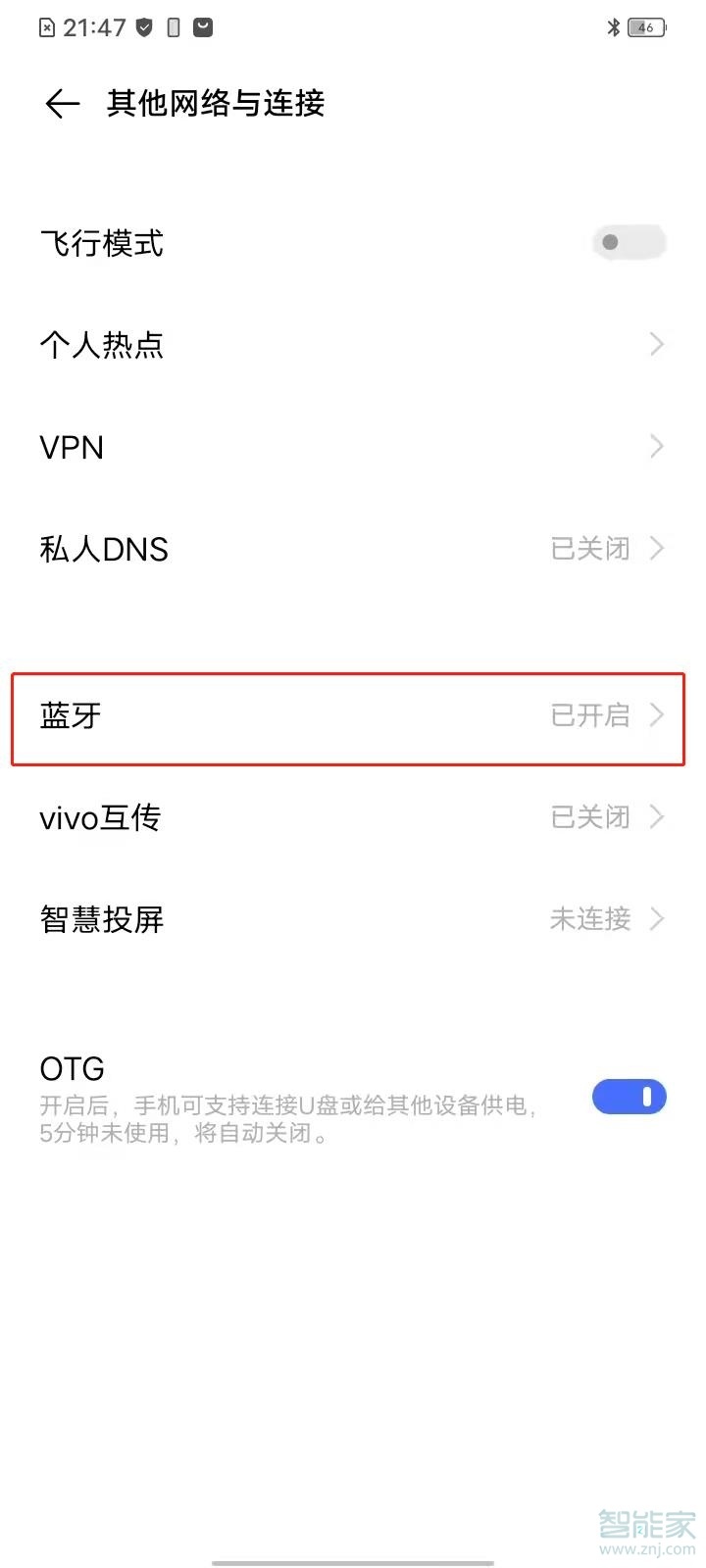This screenshot has width=706, height=1568.
Task: Disable the OTG switch
Action: [x=629, y=1096]
